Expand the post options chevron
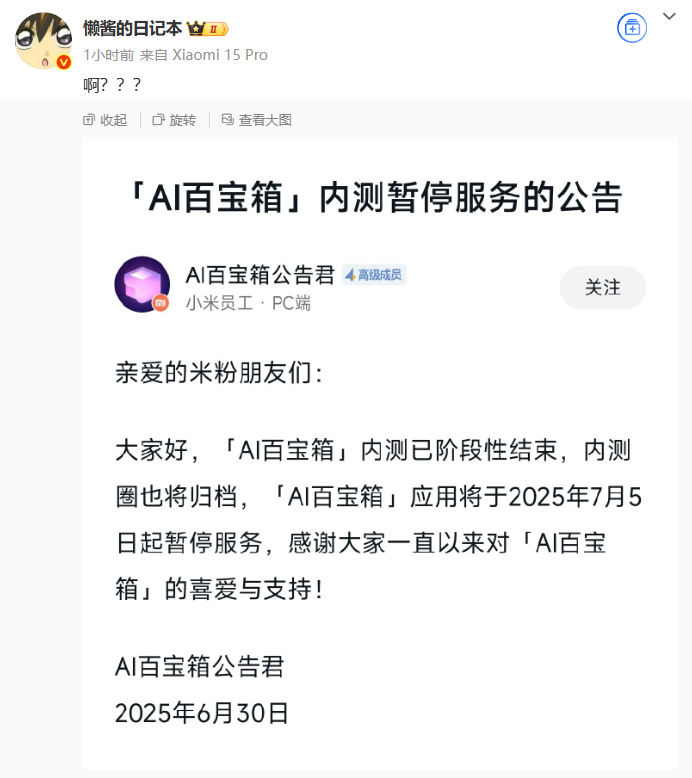692x778 pixels. point(669,17)
